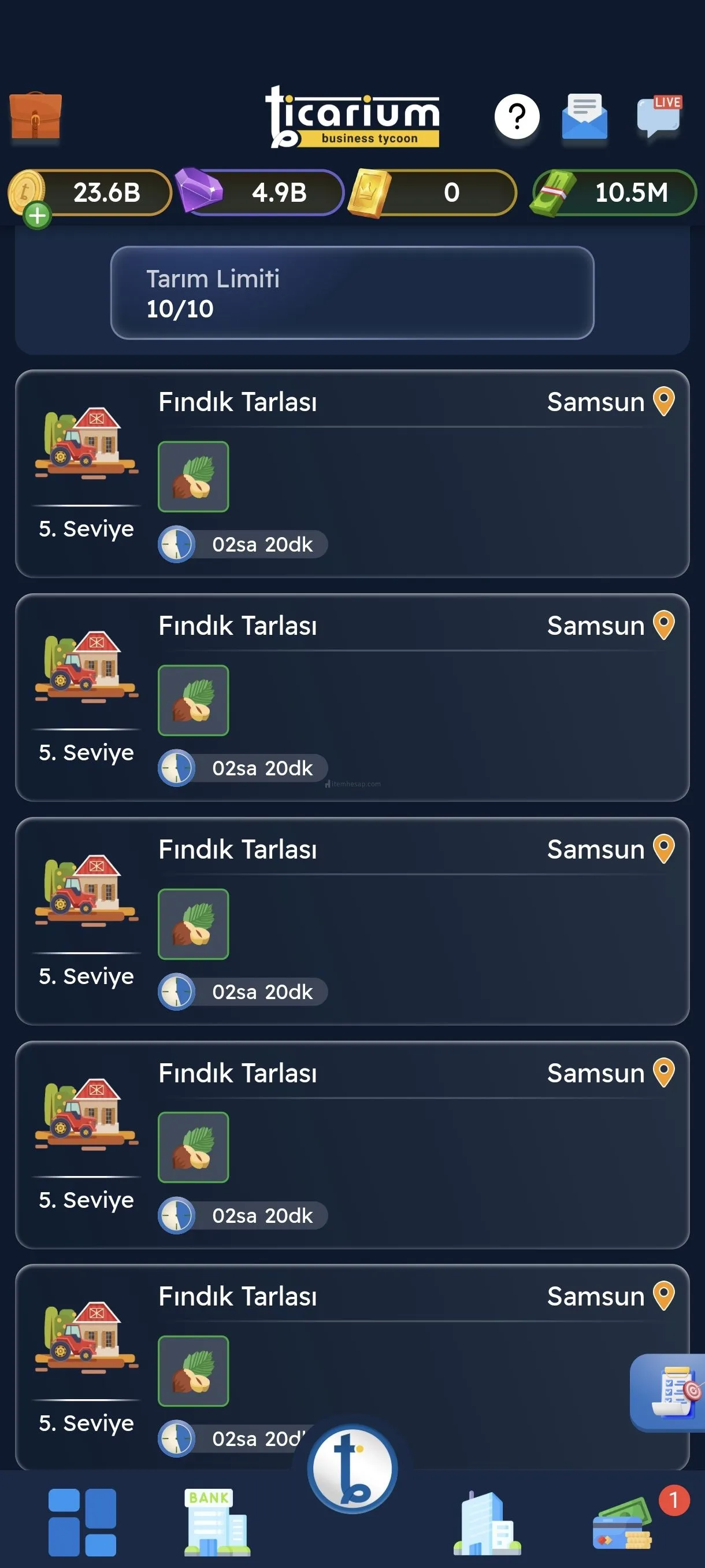The width and height of the screenshot is (705, 1568).
Task: Open the gold bar balance
Action: pos(433,193)
